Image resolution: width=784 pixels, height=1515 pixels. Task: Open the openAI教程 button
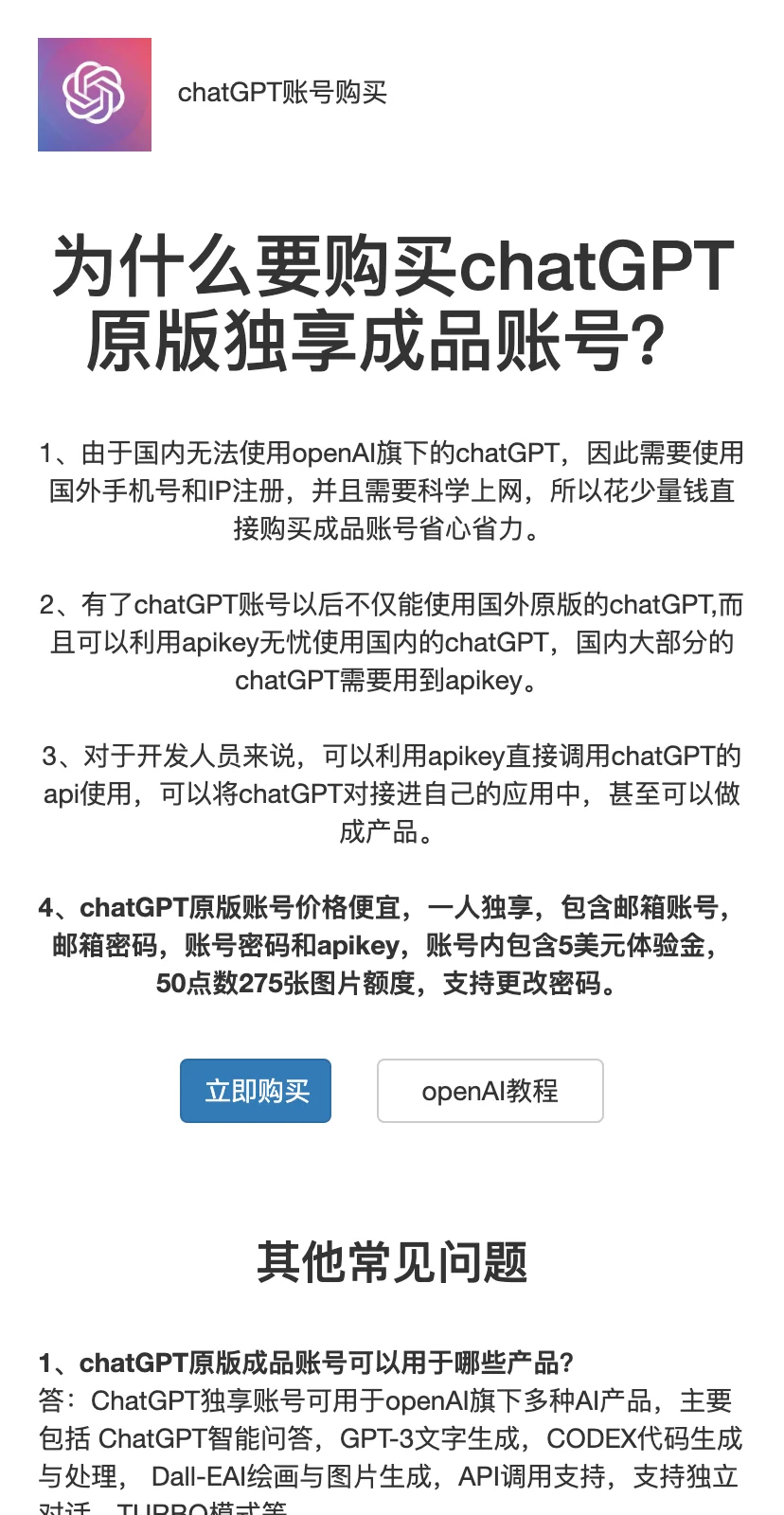tap(490, 1091)
